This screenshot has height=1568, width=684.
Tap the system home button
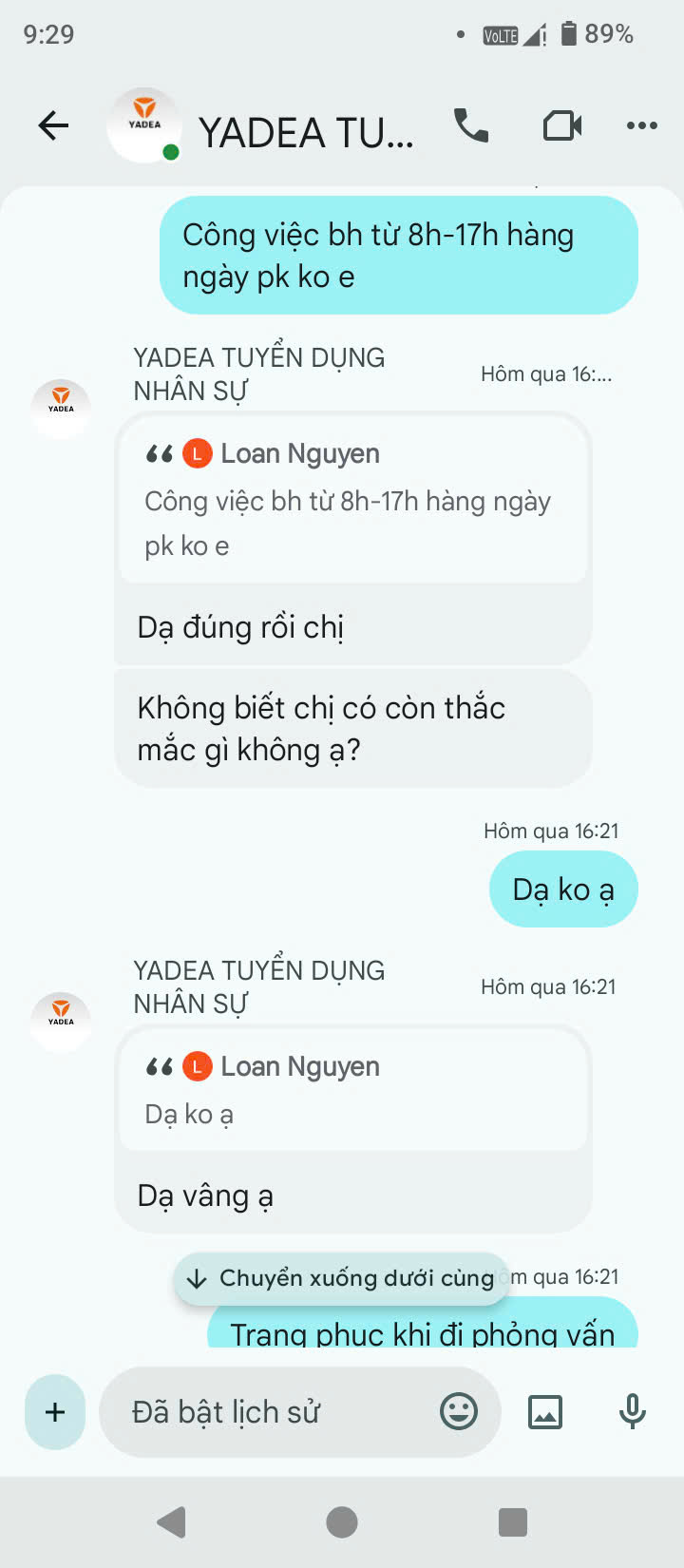click(x=342, y=1522)
